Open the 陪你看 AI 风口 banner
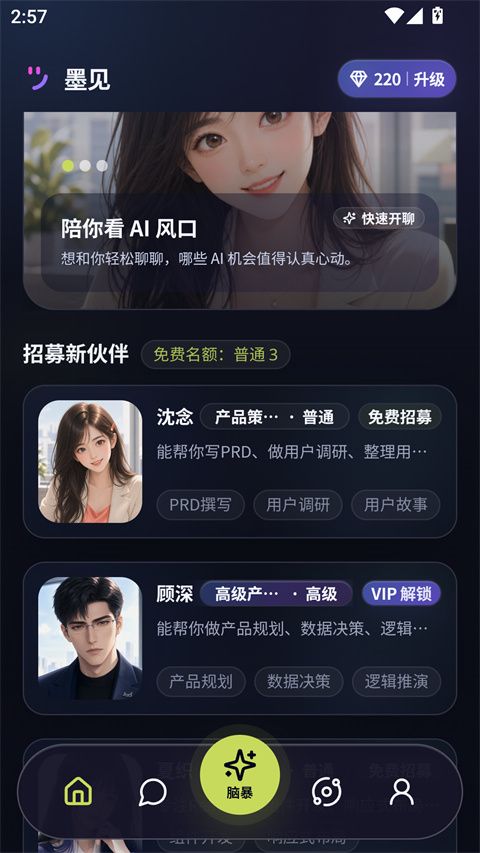 pyautogui.click(x=240, y=211)
